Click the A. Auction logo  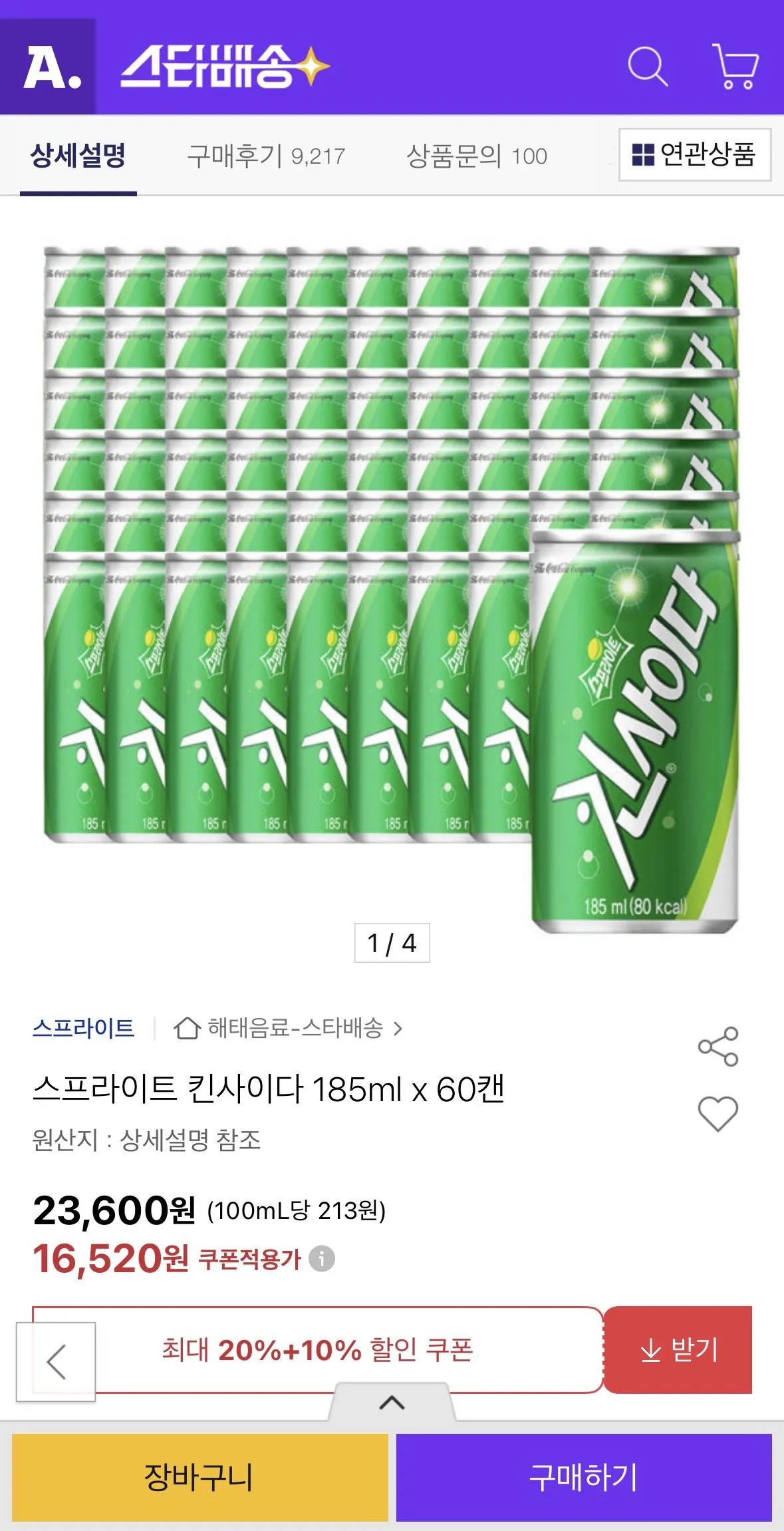(x=53, y=69)
